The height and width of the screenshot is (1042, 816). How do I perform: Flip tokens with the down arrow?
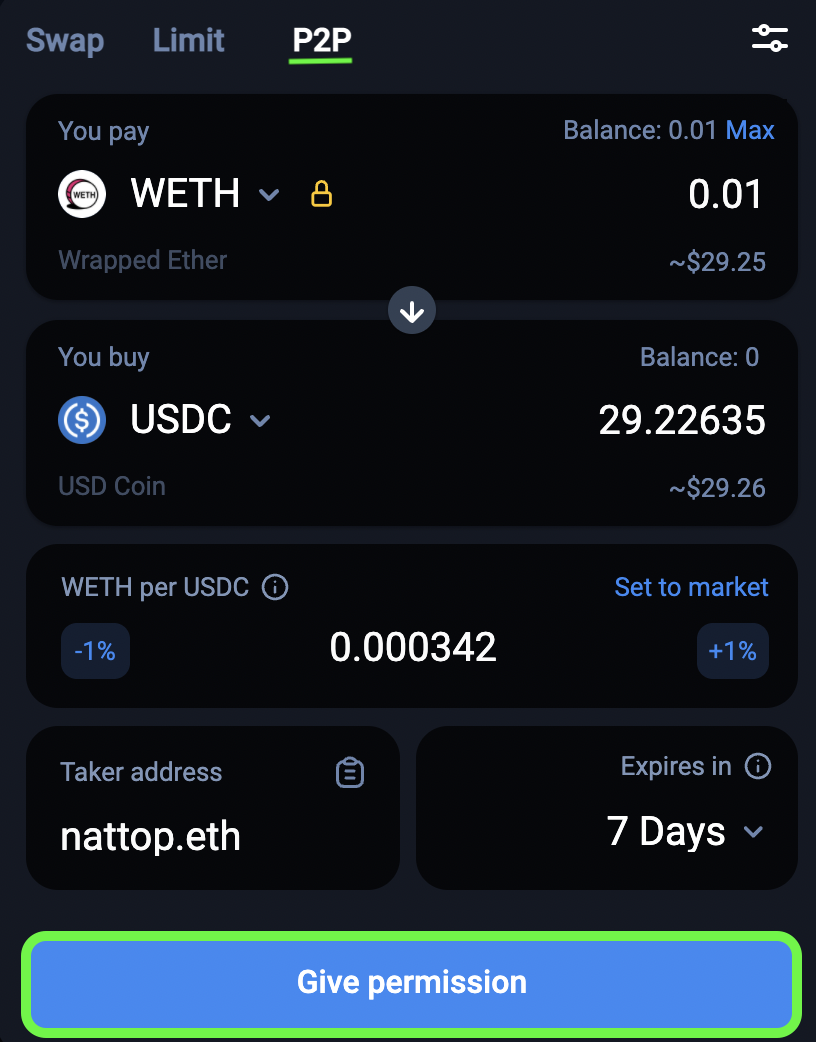412,313
